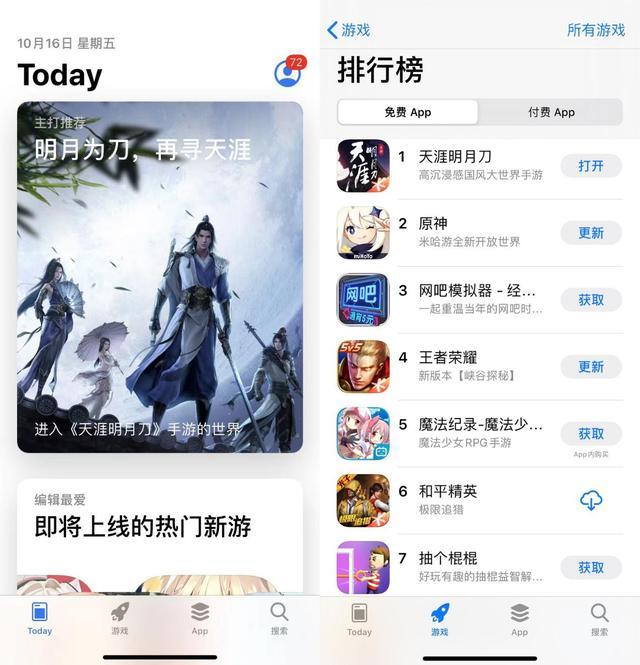
Task: Open the 明月为刀，再寻天涯 featured card
Action: click(x=160, y=277)
